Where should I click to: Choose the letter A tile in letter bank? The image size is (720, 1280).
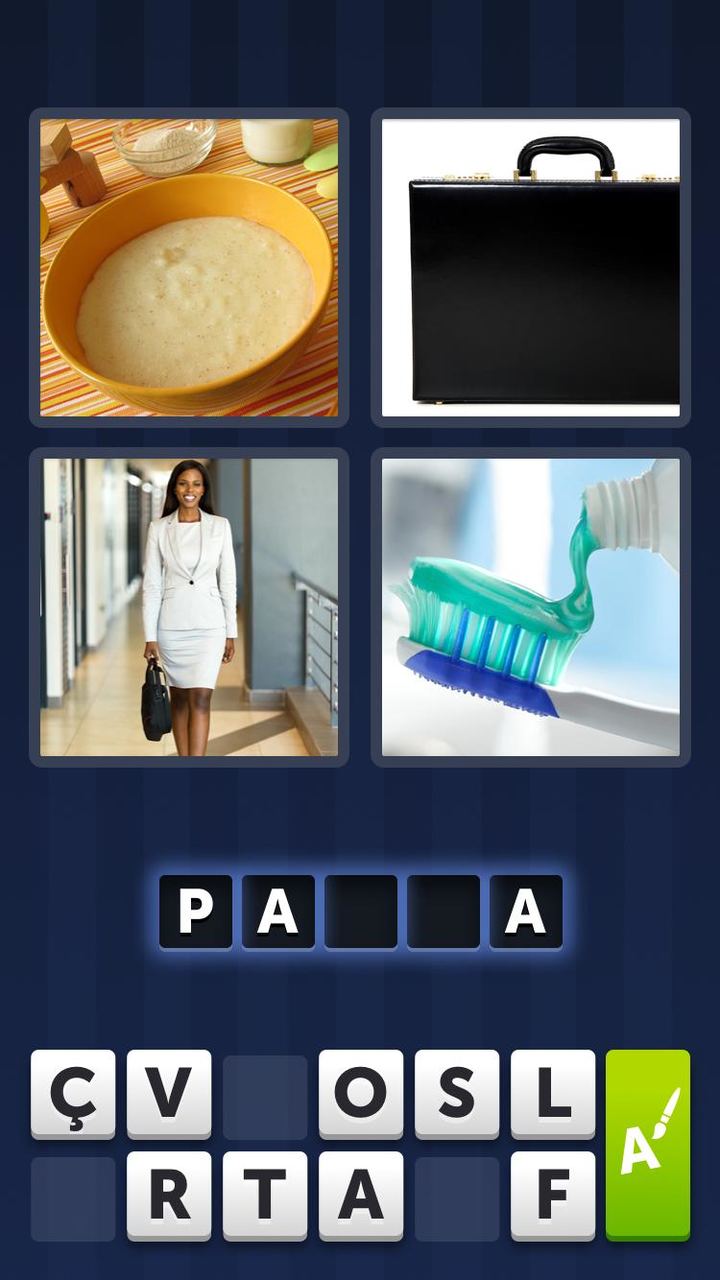pos(361,1195)
